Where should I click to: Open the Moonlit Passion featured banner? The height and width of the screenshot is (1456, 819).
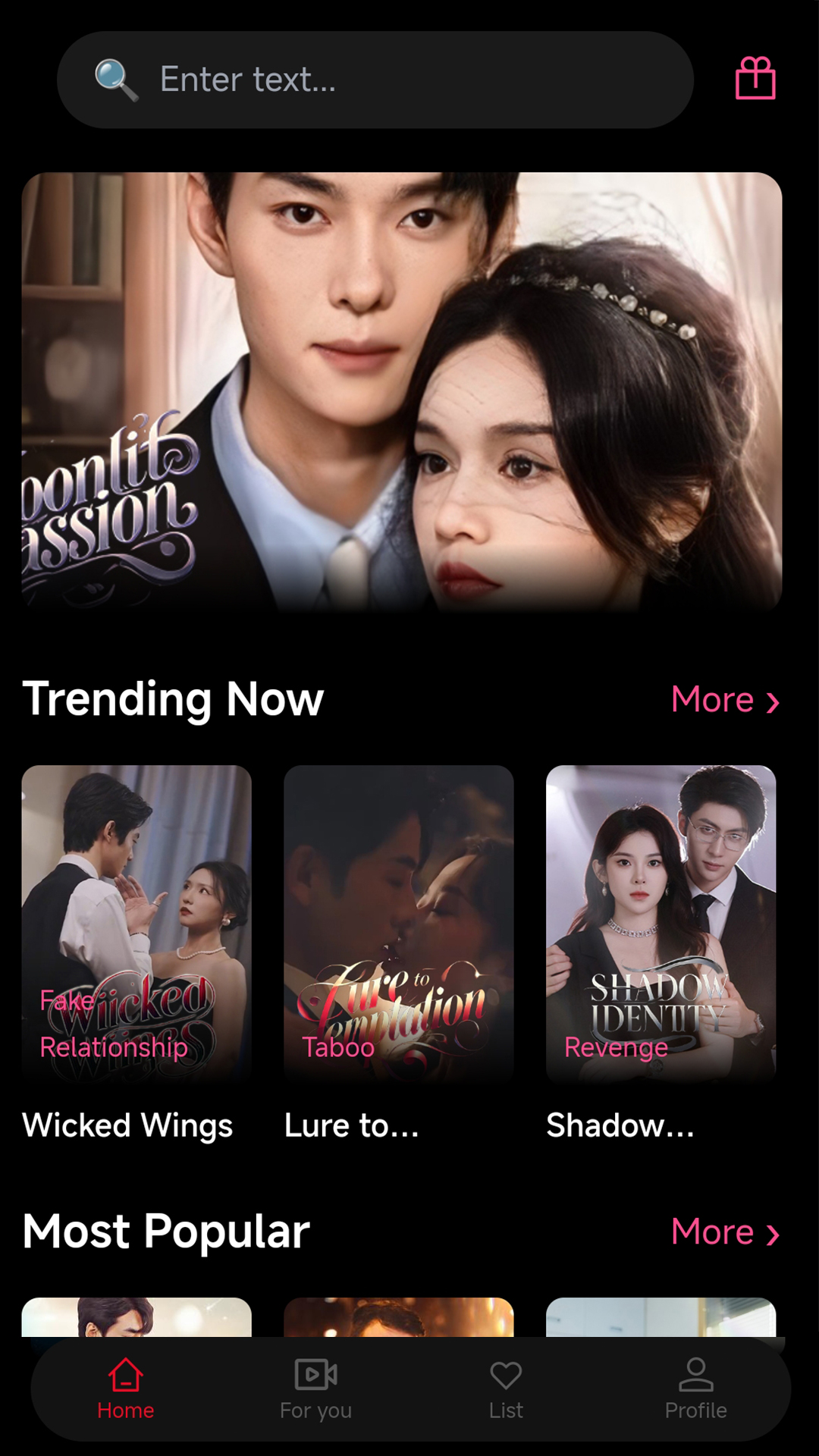[x=402, y=391]
